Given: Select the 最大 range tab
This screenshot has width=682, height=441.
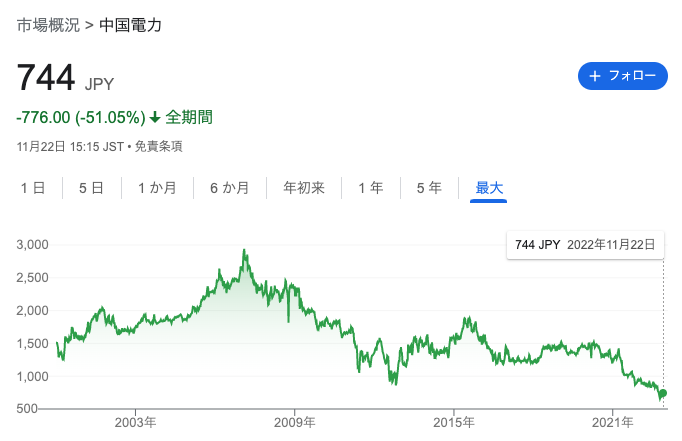Looking at the screenshot, I should tap(489, 187).
